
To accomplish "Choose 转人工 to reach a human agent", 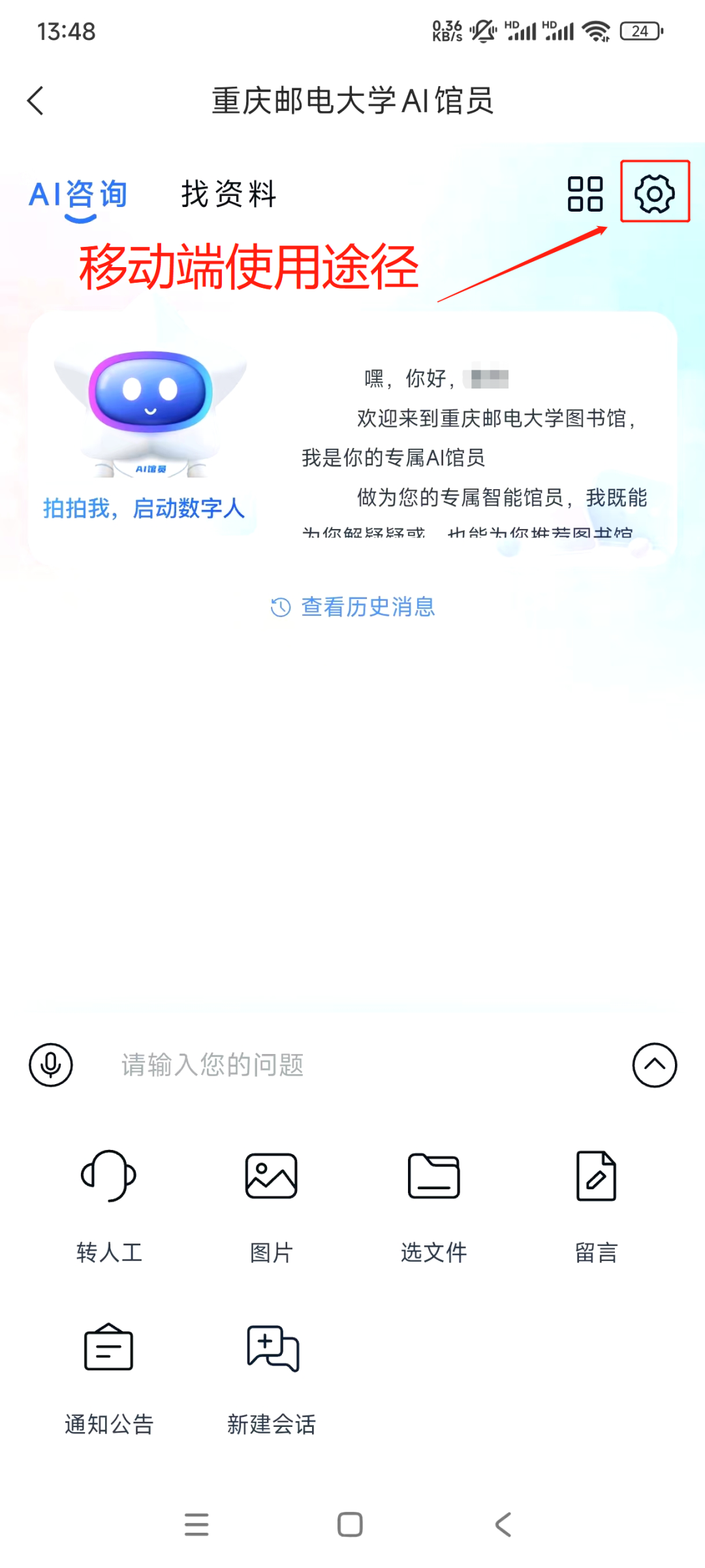I will point(109,1205).
